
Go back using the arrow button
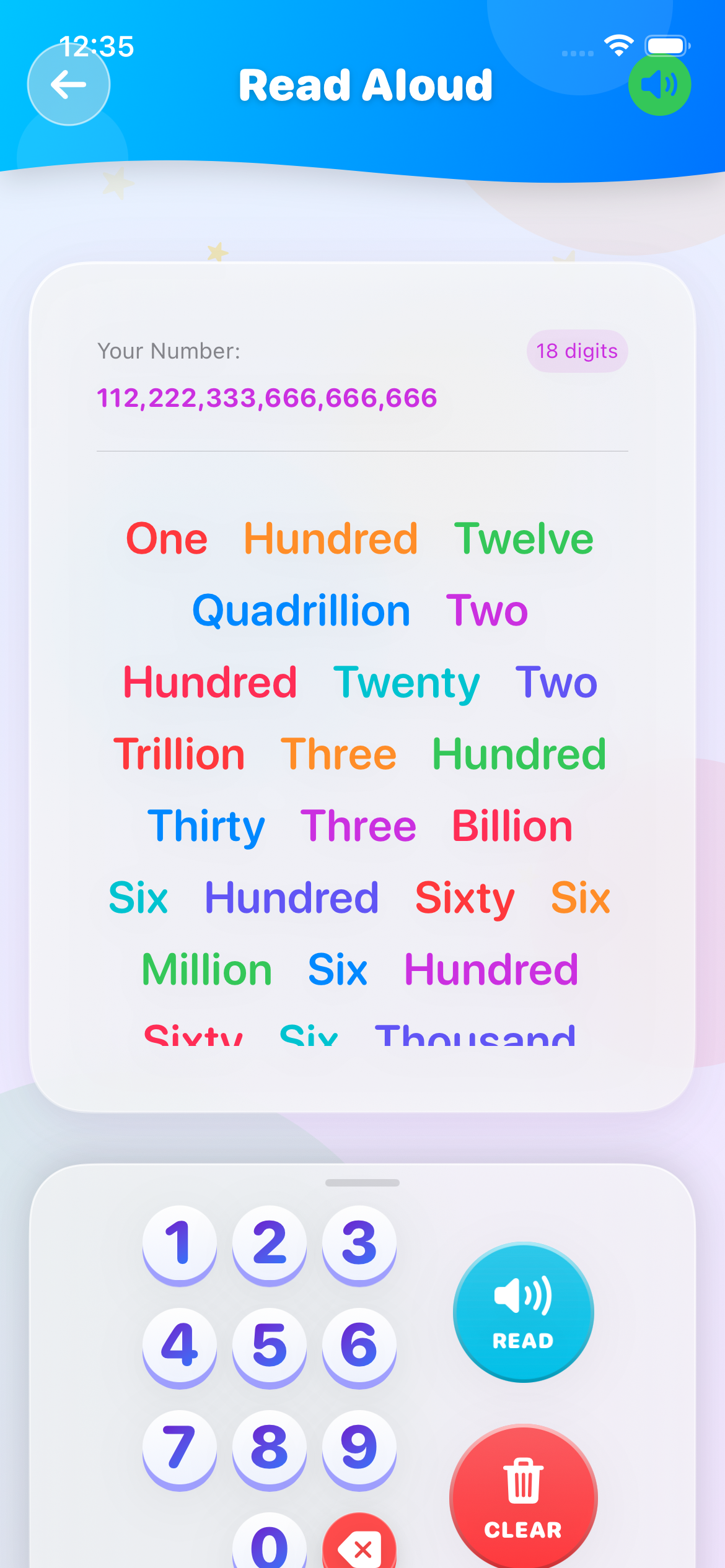(x=69, y=85)
